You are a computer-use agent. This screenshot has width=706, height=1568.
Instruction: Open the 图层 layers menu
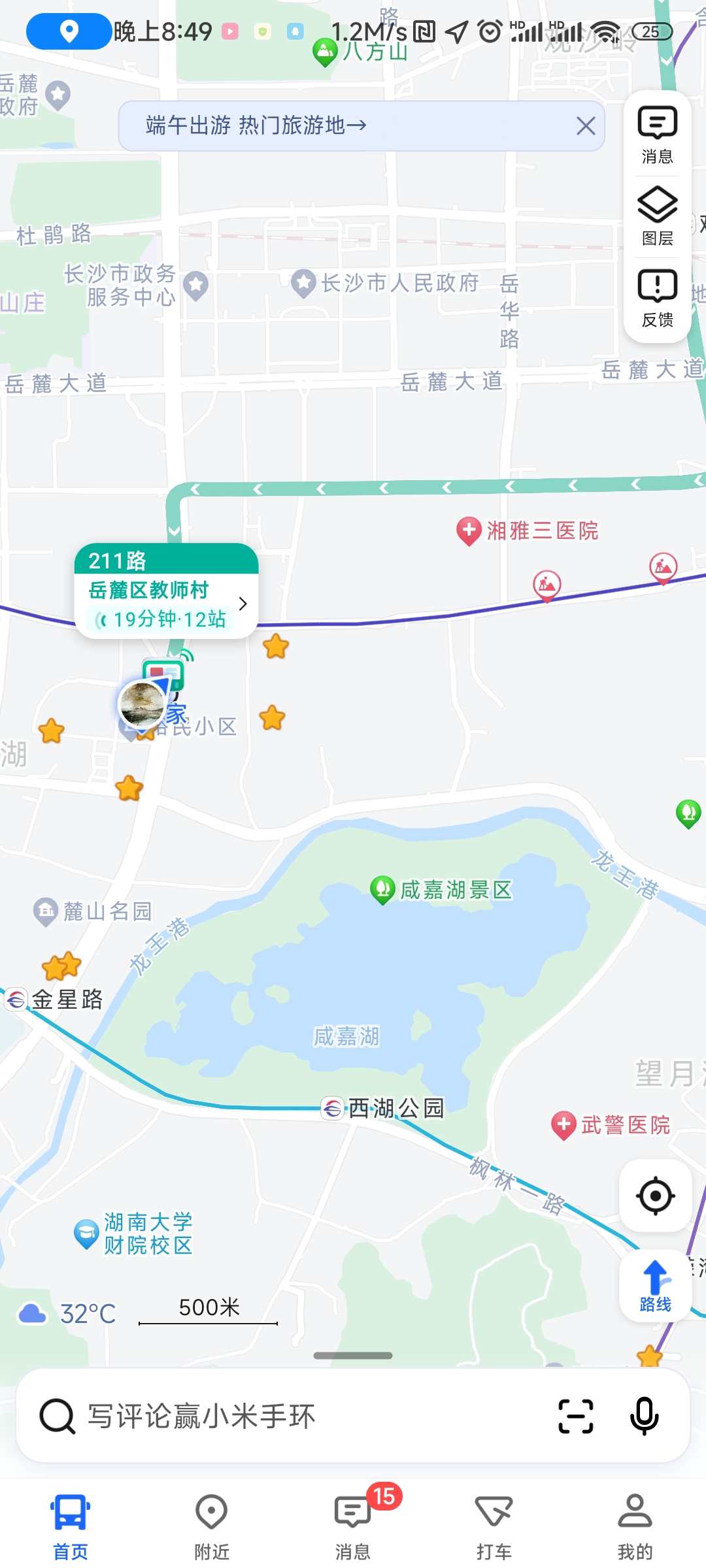(657, 216)
